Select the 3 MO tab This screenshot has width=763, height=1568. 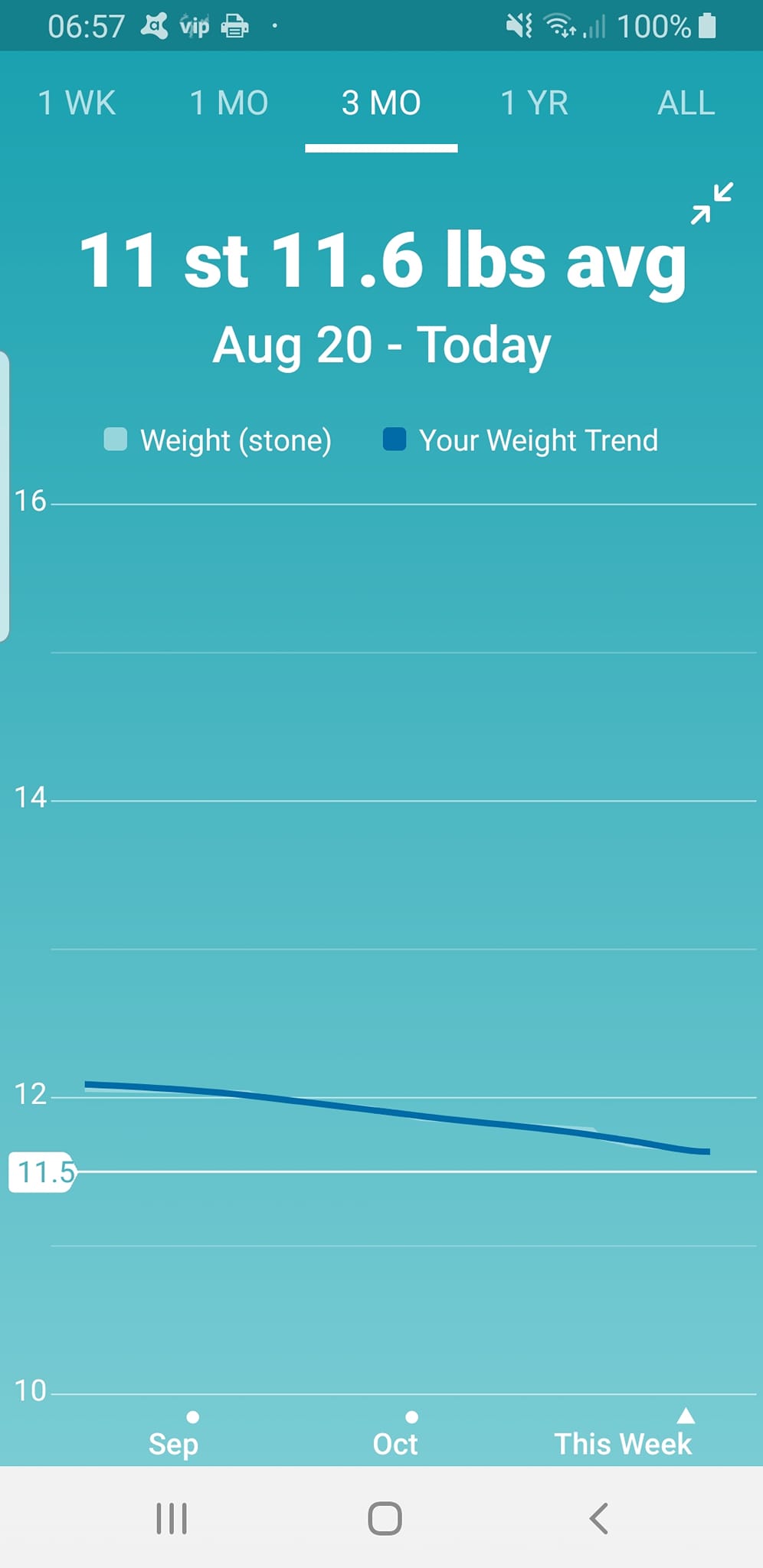(x=381, y=103)
